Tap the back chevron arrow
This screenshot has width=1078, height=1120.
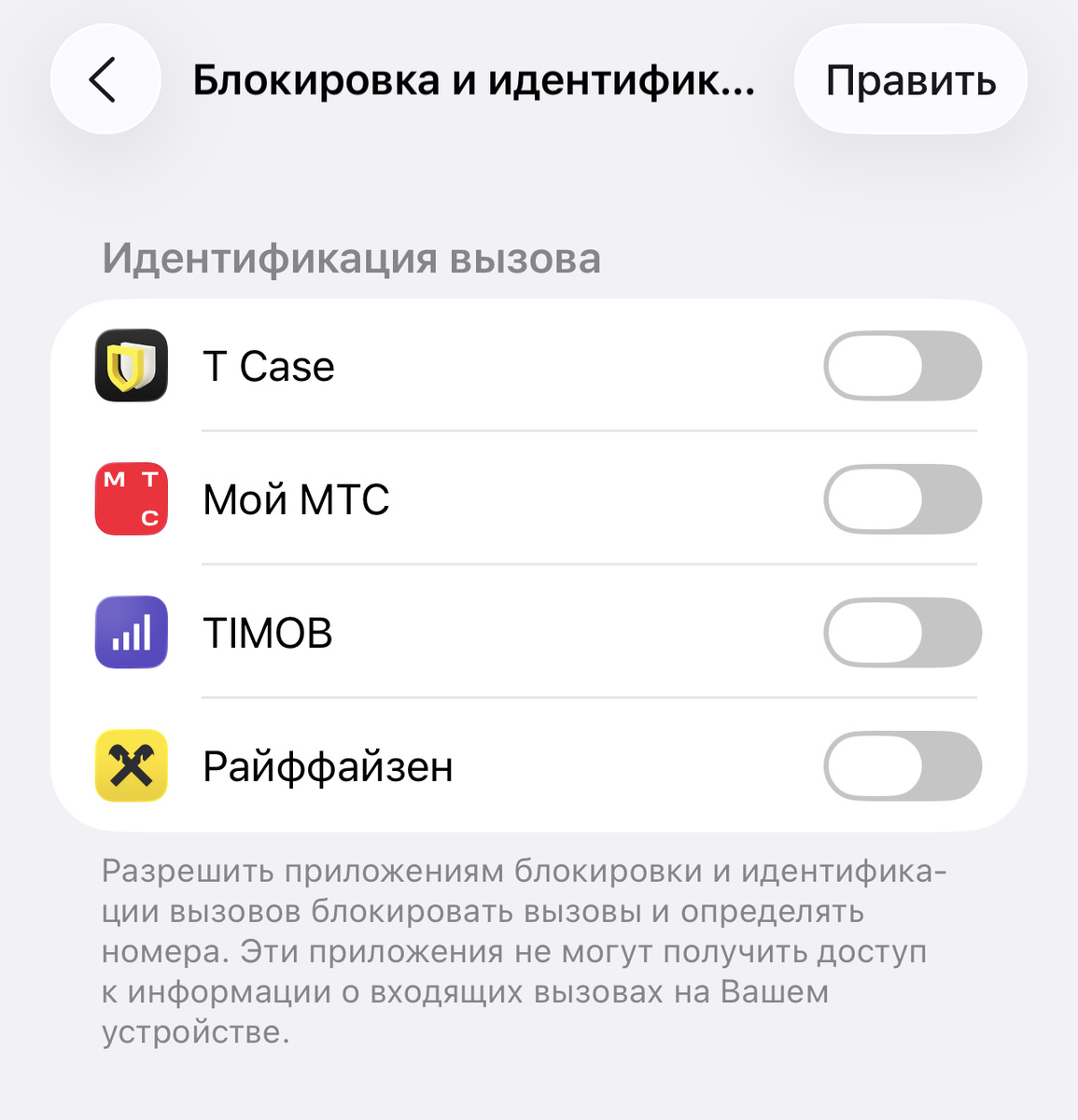104,79
